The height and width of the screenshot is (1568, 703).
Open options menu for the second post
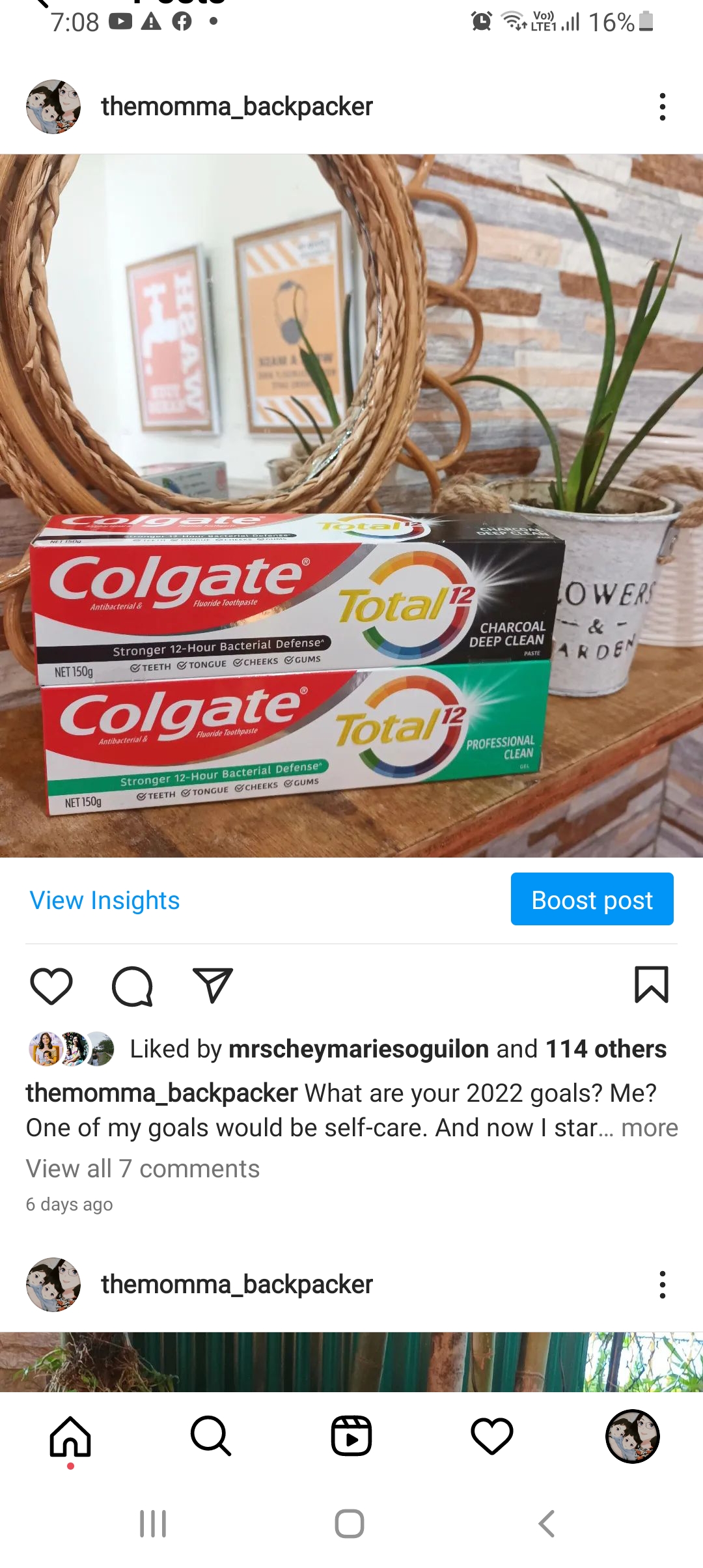(662, 1285)
